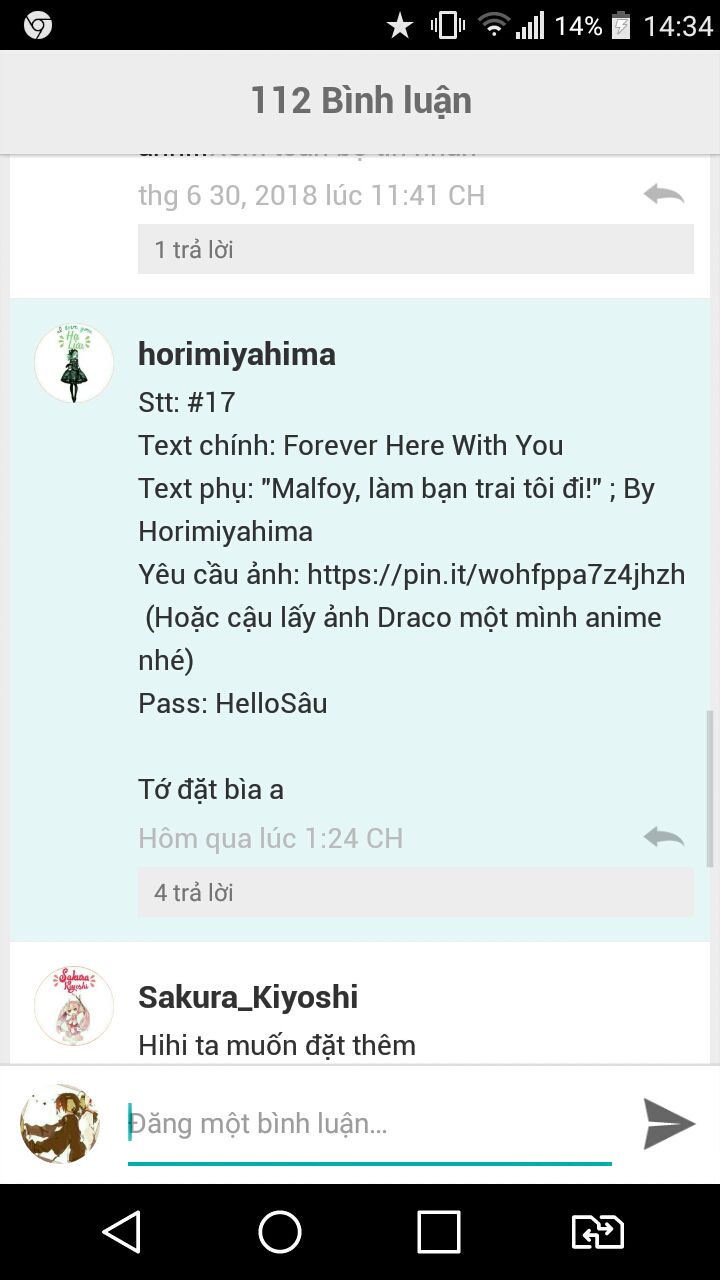Reply to horimiyahima's comment via arrow
720x1280 pixels.
[664, 837]
